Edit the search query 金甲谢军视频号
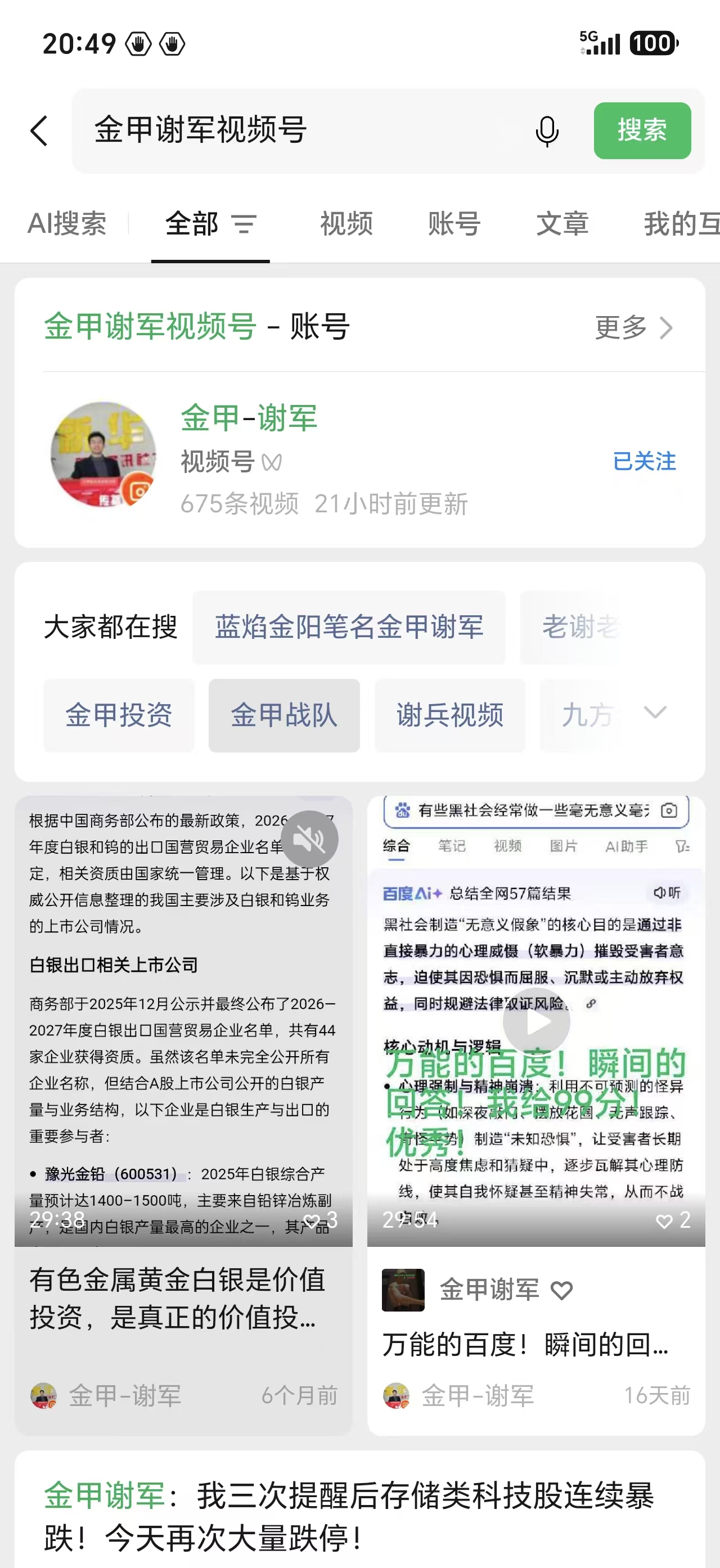The width and height of the screenshot is (720, 1568). [x=298, y=130]
